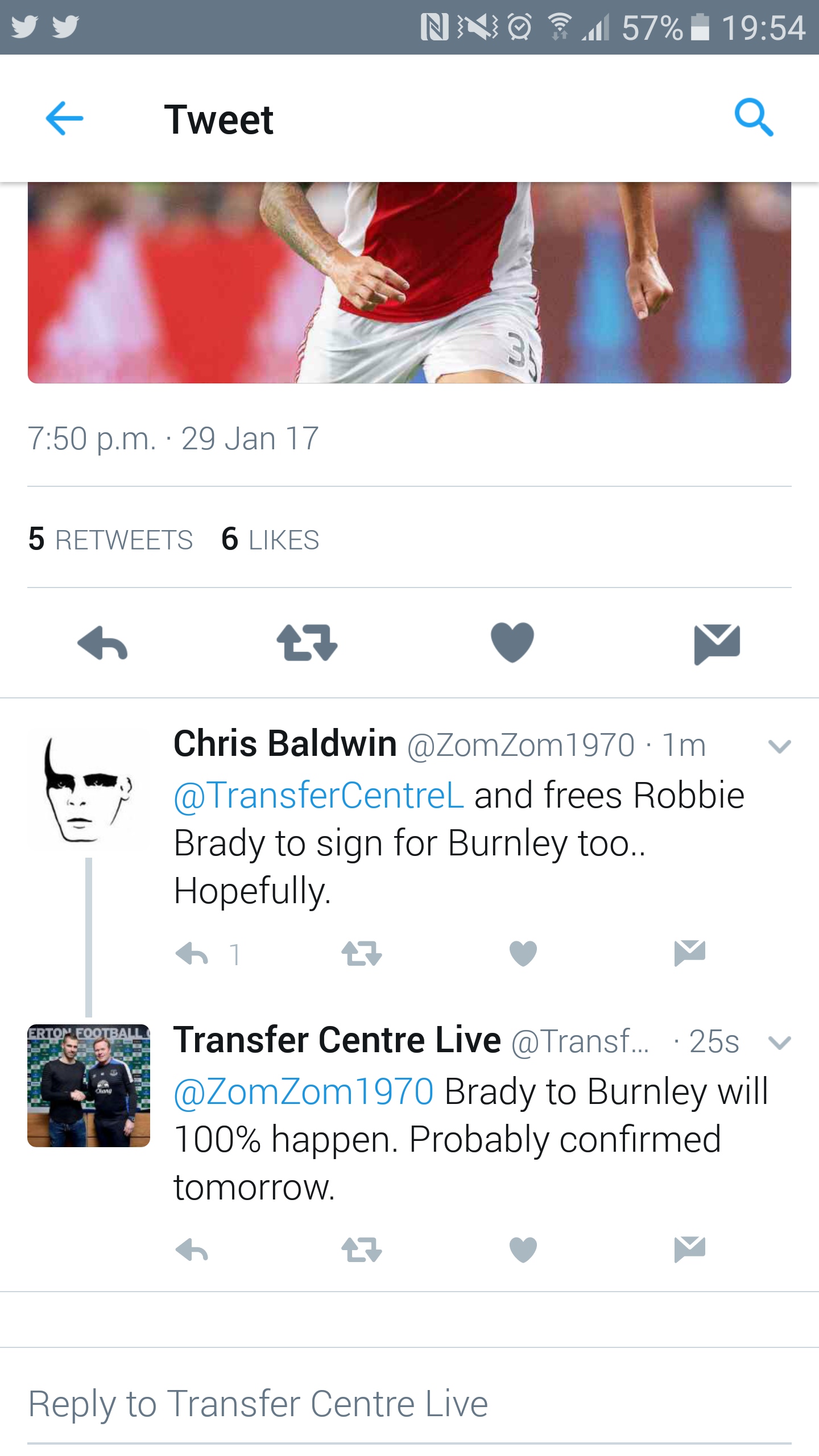The width and height of the screenshot is (819, 1456).
Task: Share main tweet via direct message
Action: (717, 643)
